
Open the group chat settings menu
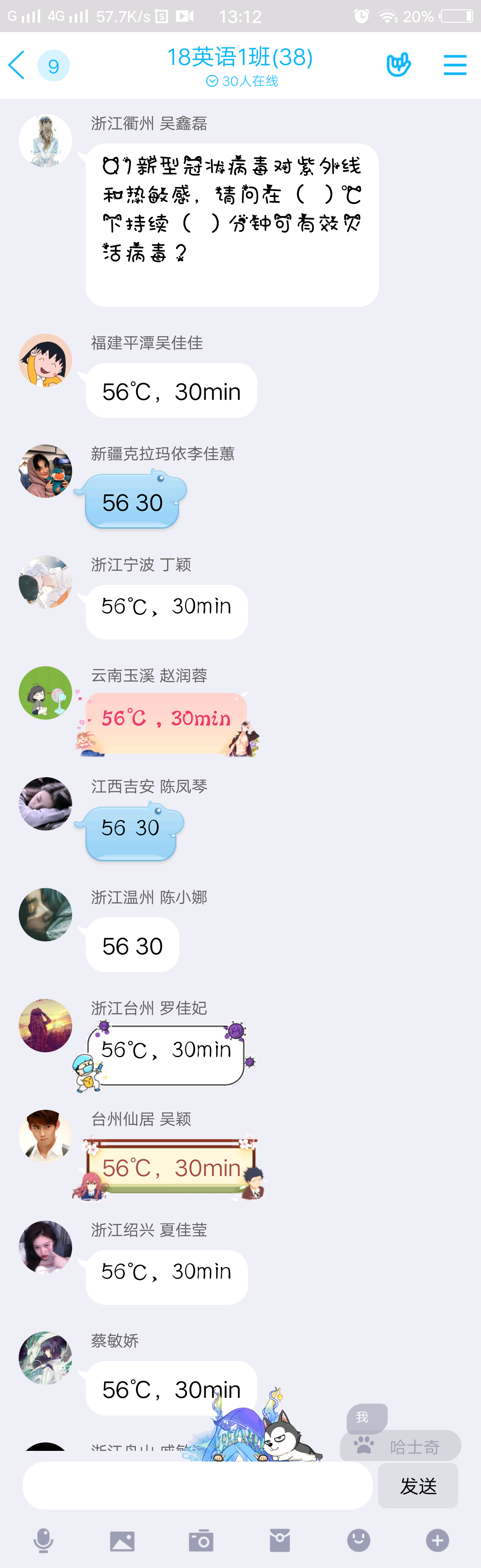coord(455,65)
